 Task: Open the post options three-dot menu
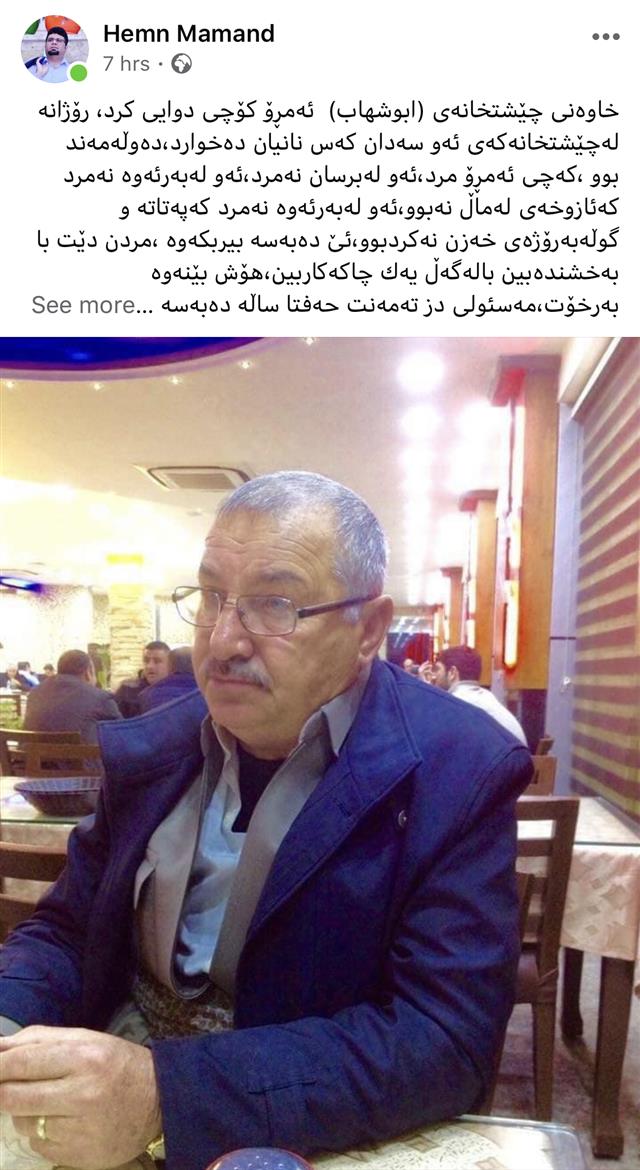point(605,37)
